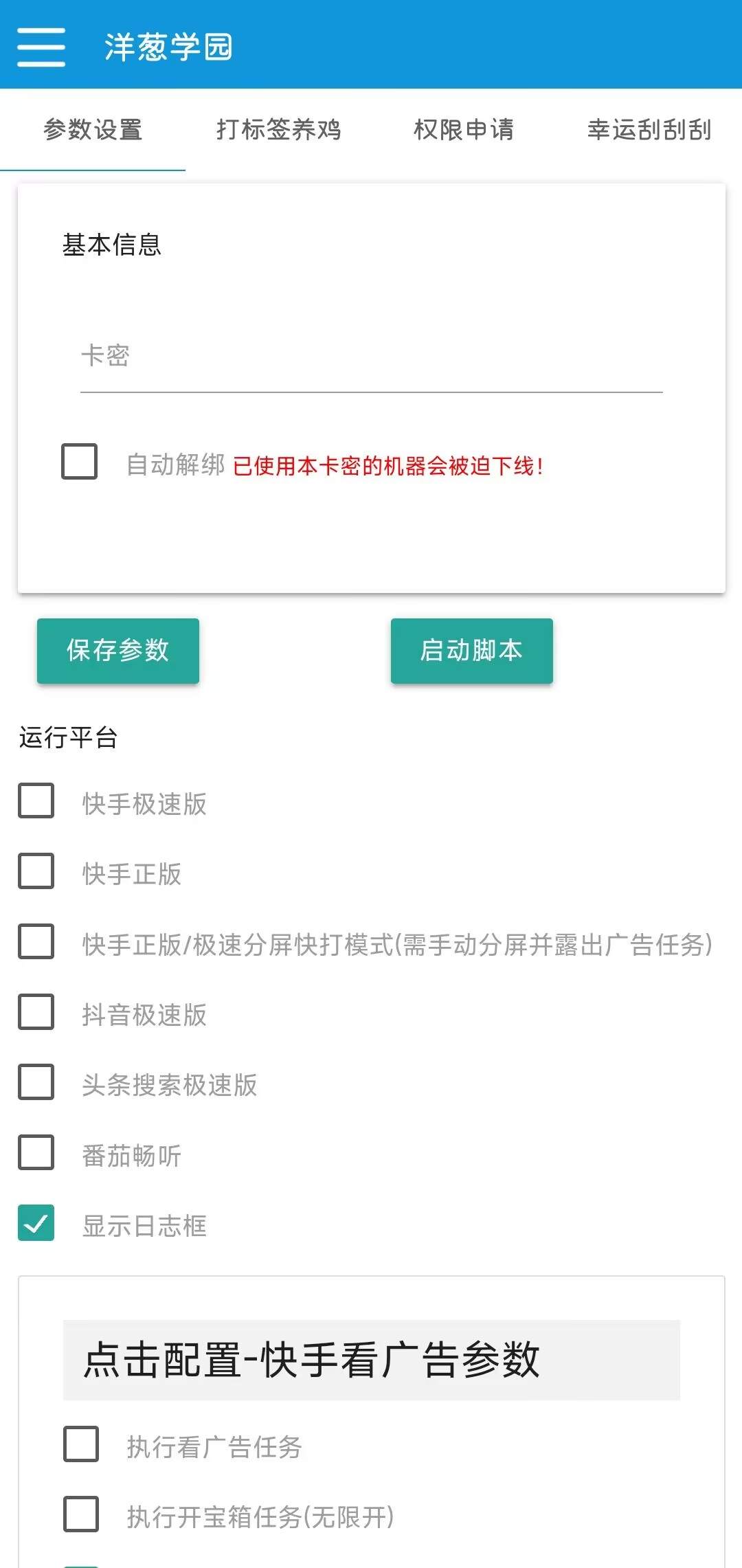This screenshot has height=1568, width=742.
Task: Select the 参数设置 tab
Action: pos(93,130)
